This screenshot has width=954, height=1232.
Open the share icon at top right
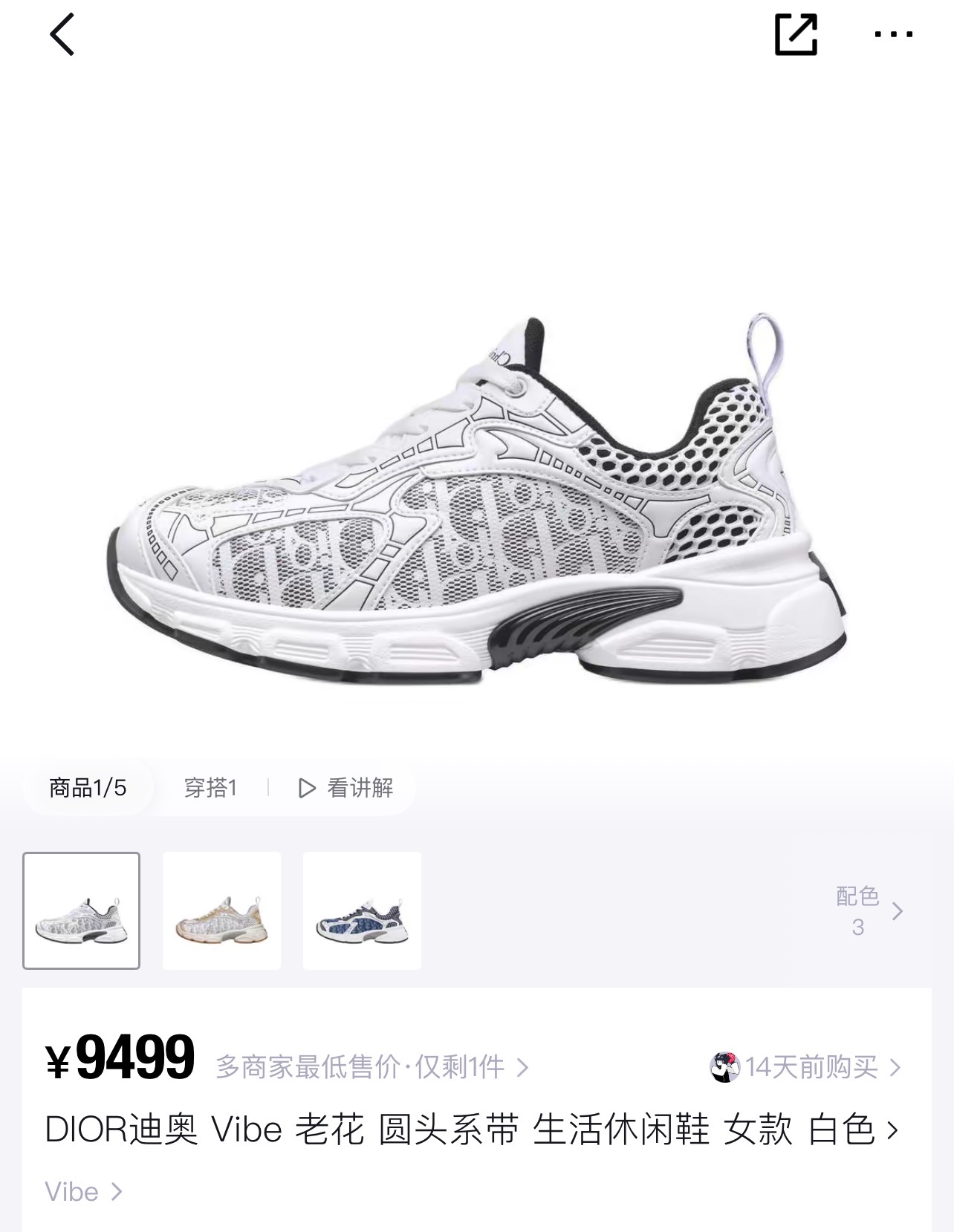pyautogui.click(x=798, y=33)
